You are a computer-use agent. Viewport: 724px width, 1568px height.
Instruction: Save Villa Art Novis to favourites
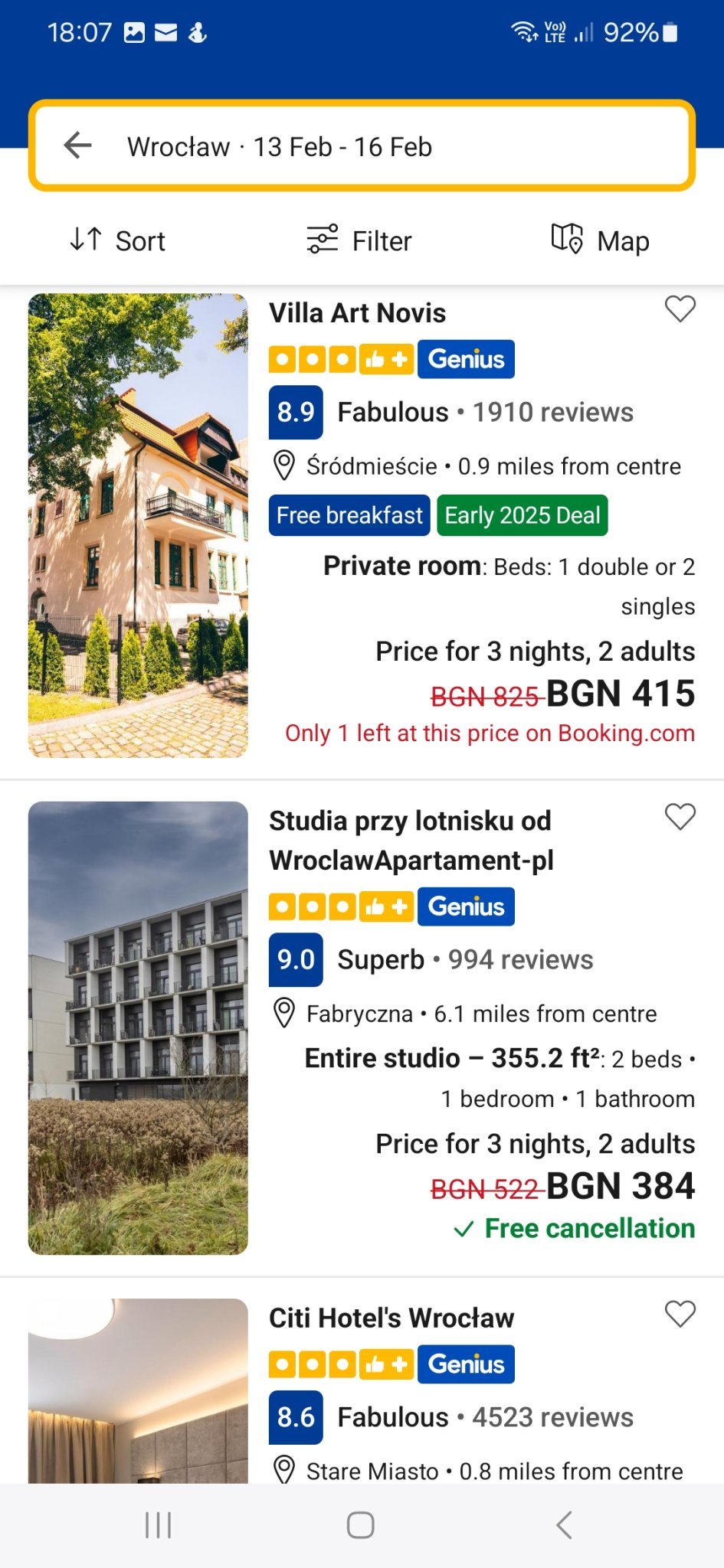(680, 309)
